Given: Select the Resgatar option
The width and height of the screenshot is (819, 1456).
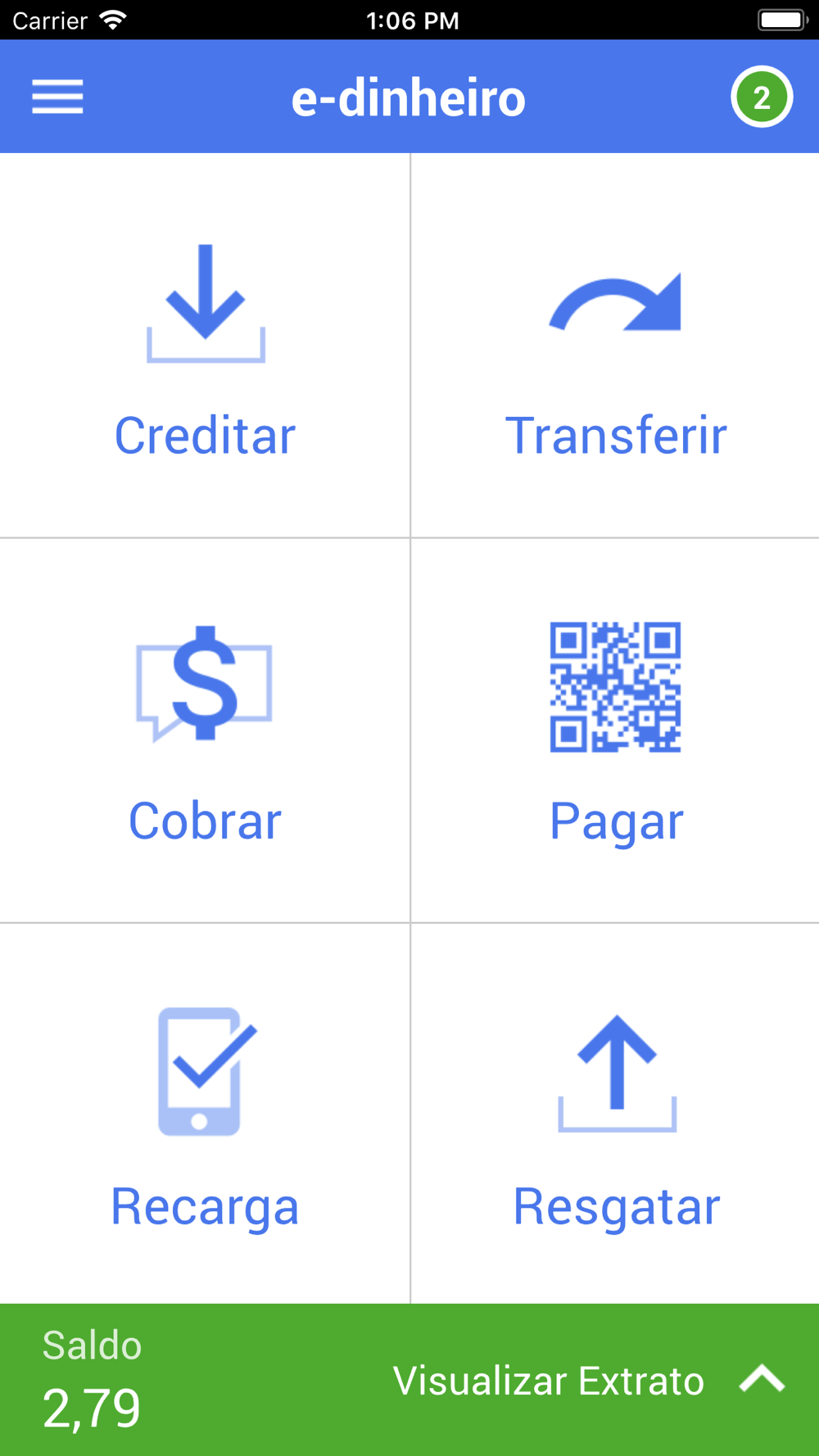Looking at the screenshot, I should tap(615, 1115).
